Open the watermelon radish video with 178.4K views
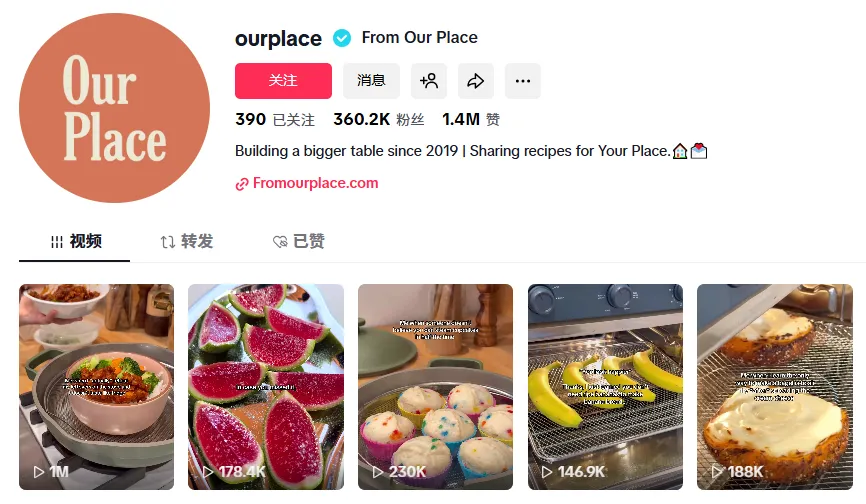This screenshot has width=866, height=504. pyautogui.click(x=266, y=386)
